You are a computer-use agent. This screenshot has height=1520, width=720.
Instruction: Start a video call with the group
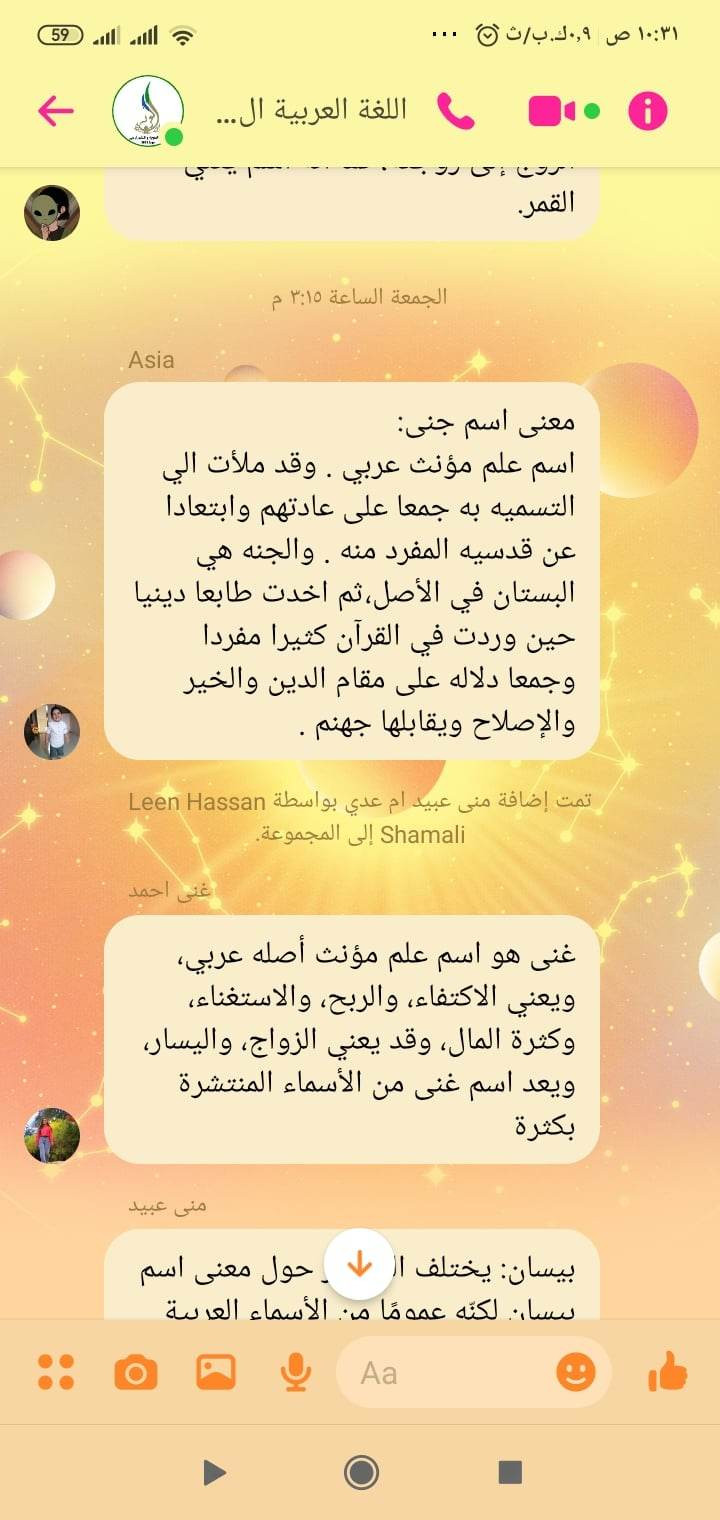(553, 111)
